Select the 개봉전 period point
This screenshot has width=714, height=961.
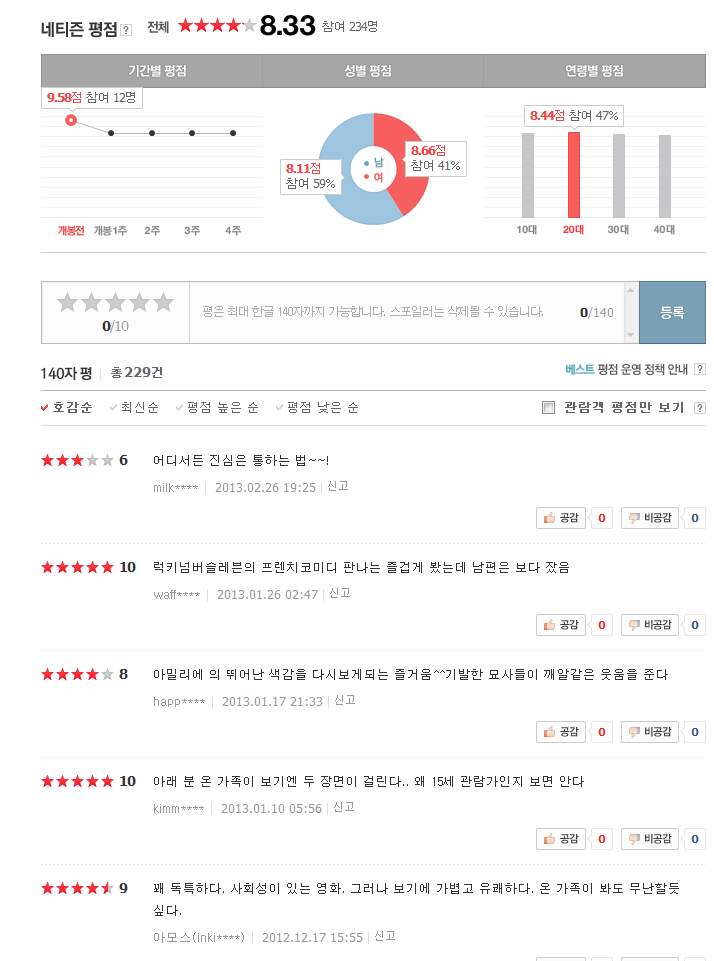[x=70, y=120]
